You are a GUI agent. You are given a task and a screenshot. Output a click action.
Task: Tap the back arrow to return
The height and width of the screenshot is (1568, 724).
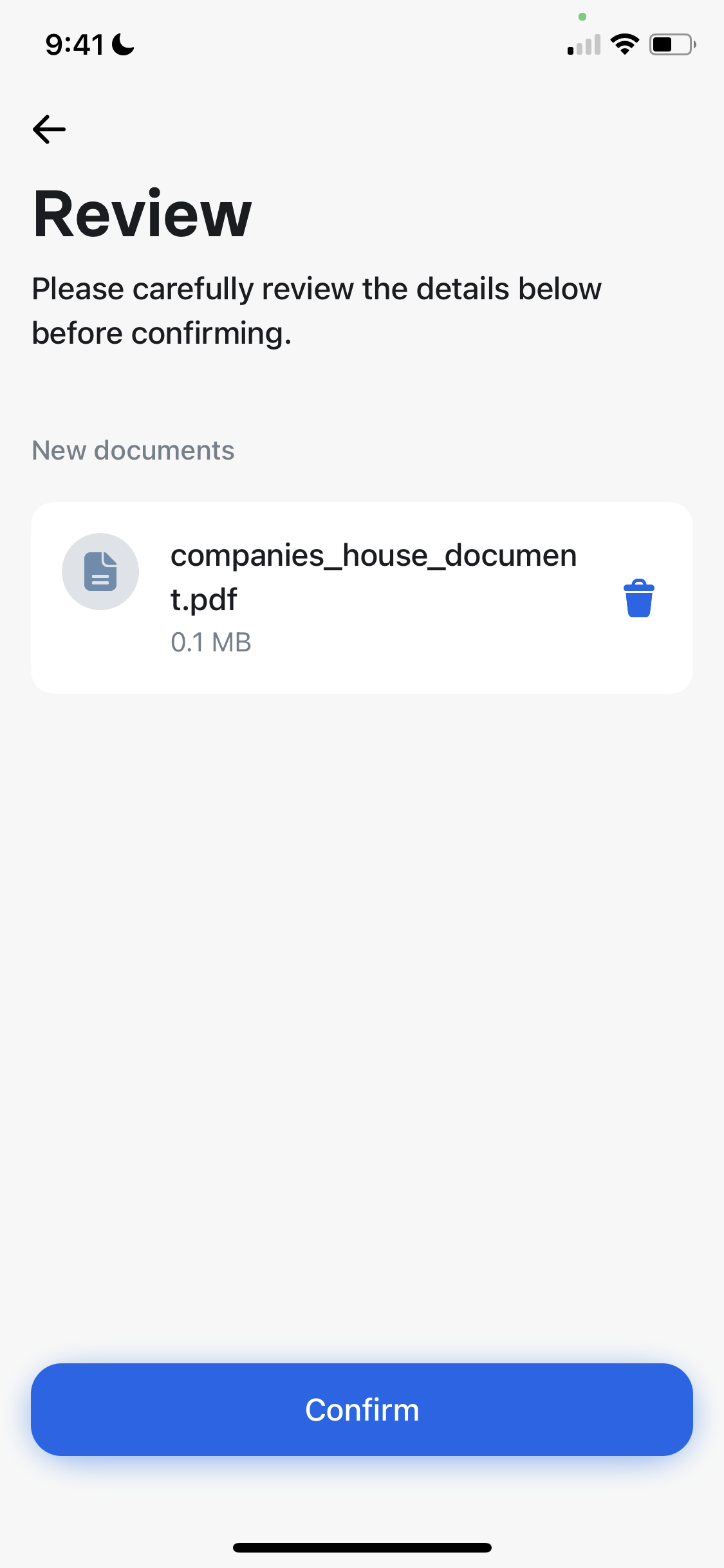coord(49,129)
